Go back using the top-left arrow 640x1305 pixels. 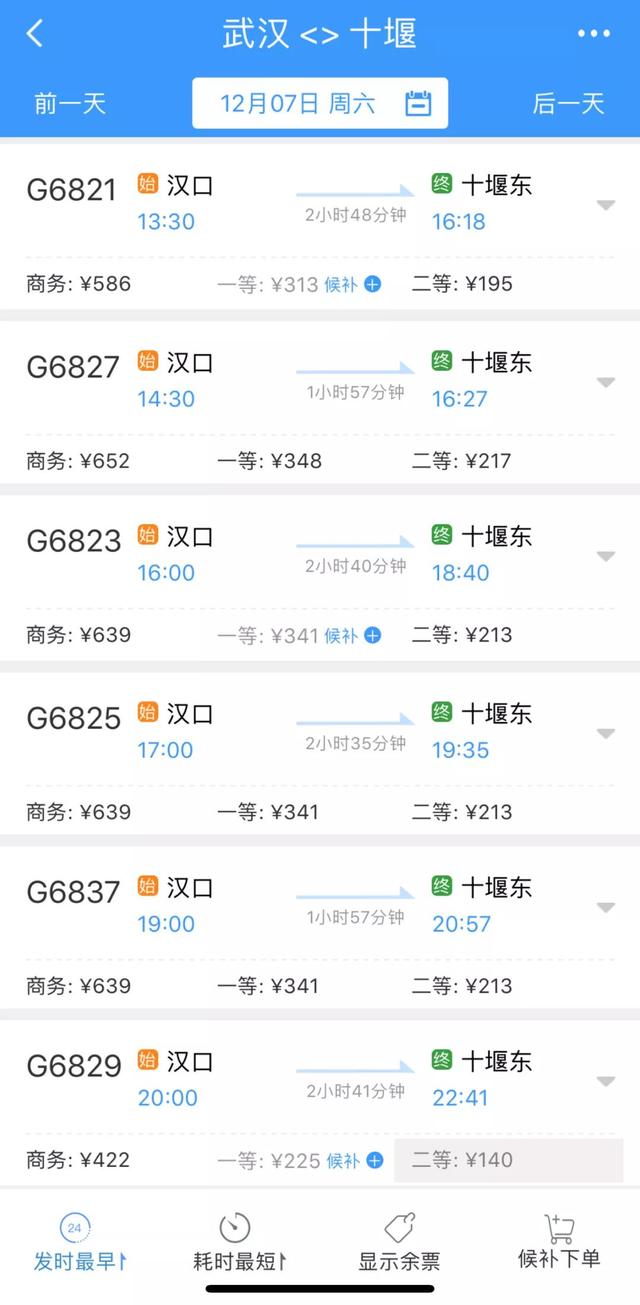(35, 33)
